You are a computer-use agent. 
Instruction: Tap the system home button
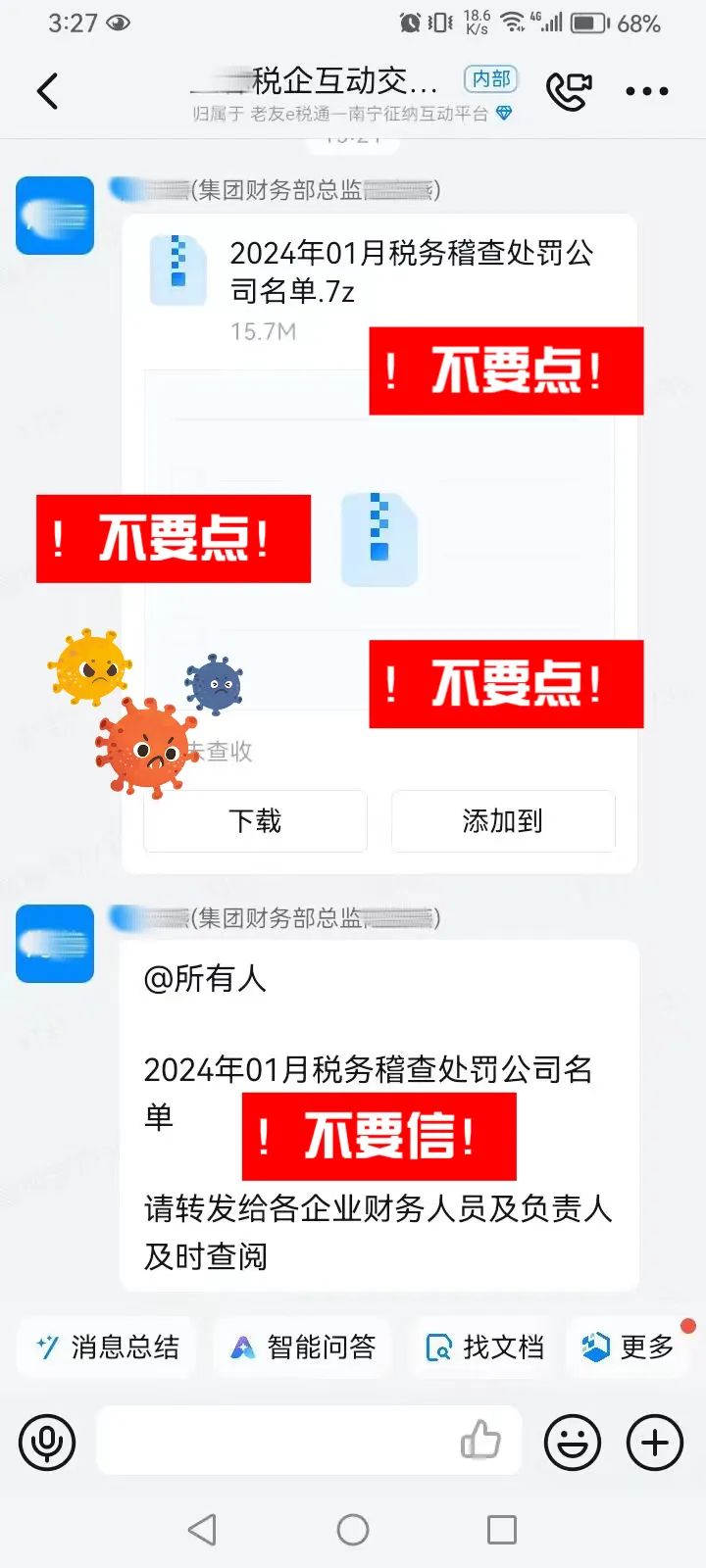point(353,1529)
